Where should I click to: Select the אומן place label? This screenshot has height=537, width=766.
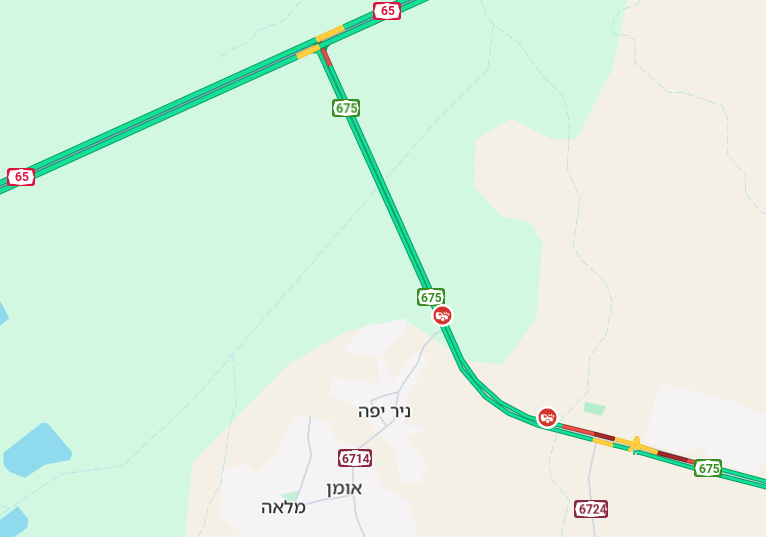click(344, 488)
